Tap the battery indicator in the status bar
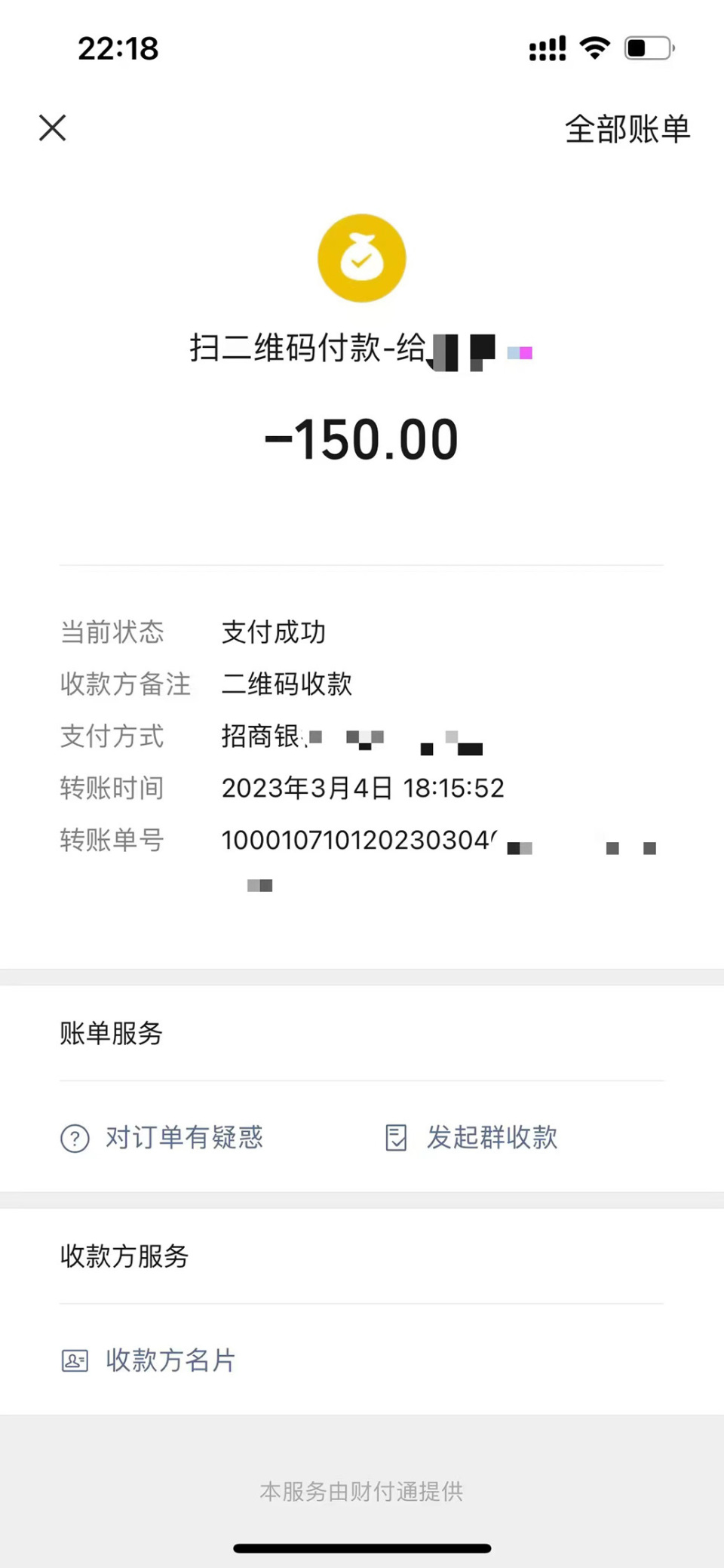This screenshot has height=1568, width=724. point(650,47)
